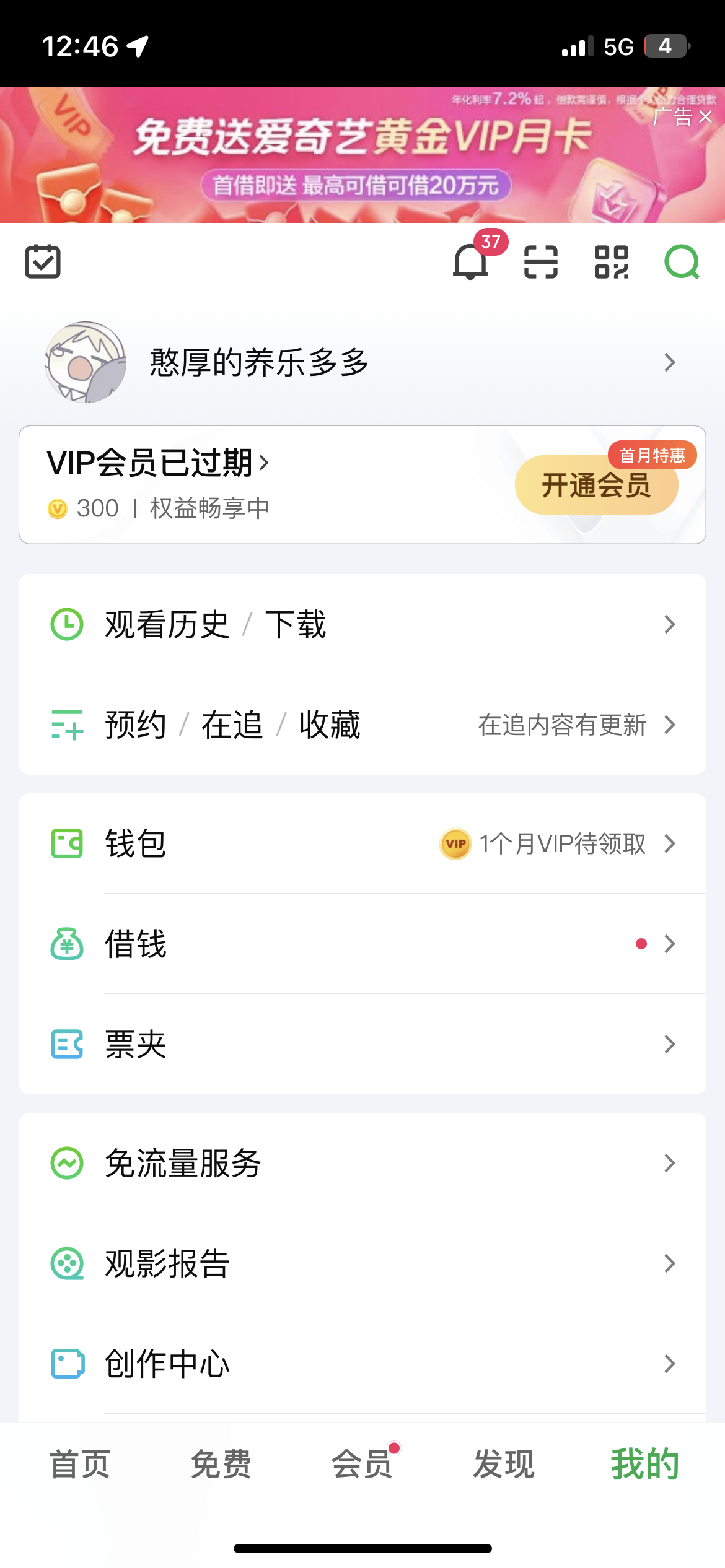Open 钱包 wallet row
The width and height of the screenshot is (725, 1568).
[362, 843]
